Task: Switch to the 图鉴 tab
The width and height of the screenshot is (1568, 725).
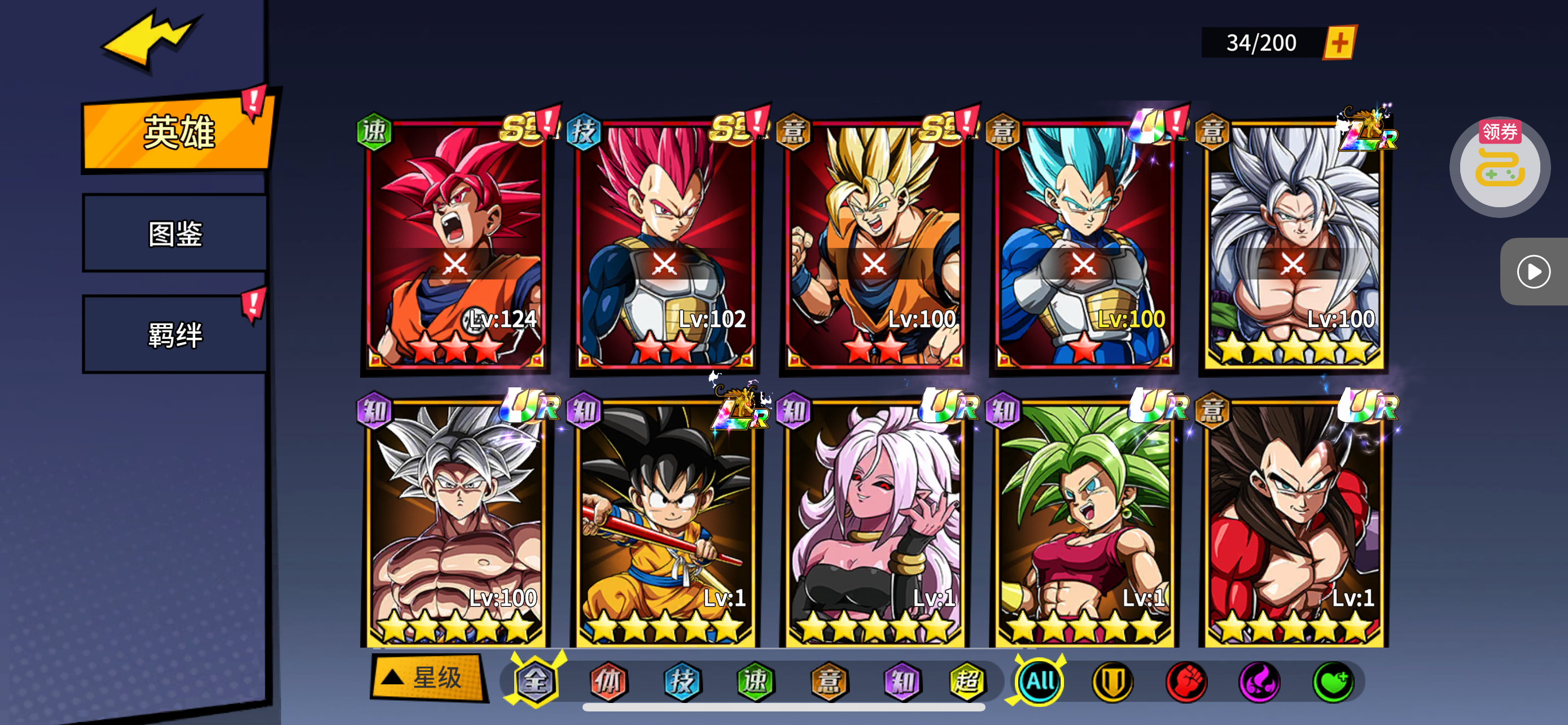Action: 176,234
